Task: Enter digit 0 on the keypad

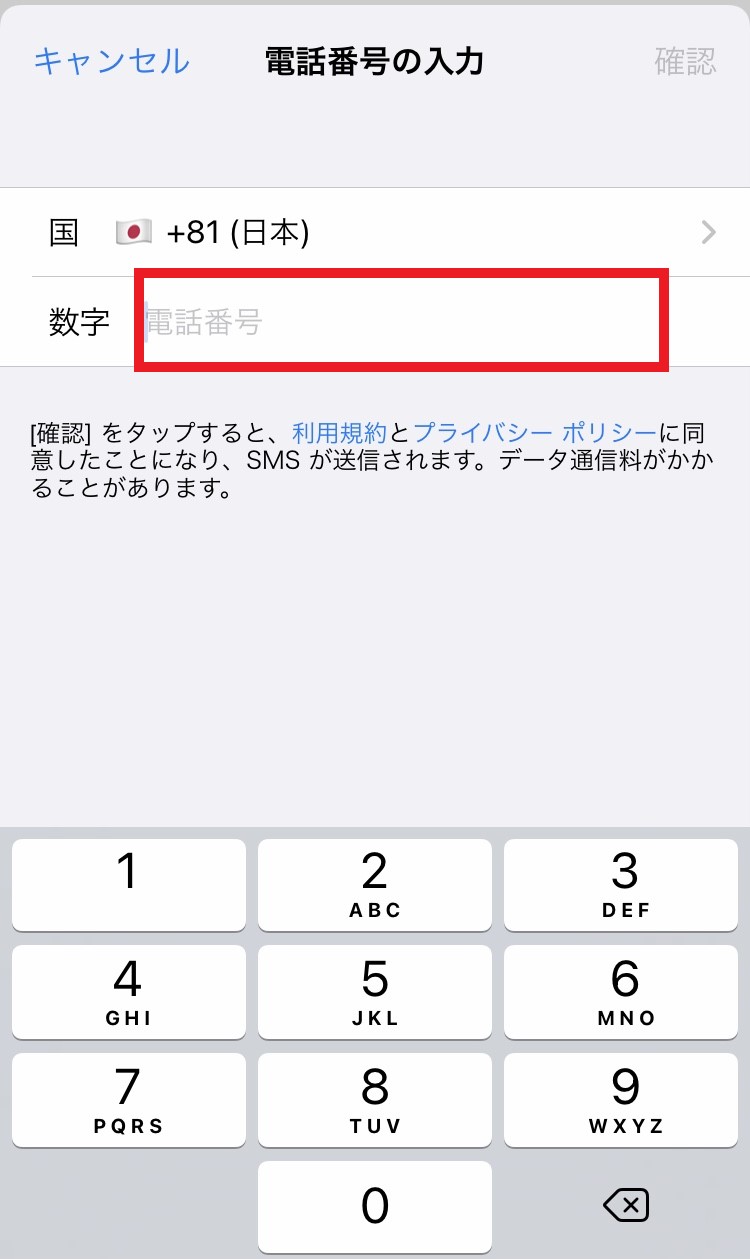Action: 375,1206
